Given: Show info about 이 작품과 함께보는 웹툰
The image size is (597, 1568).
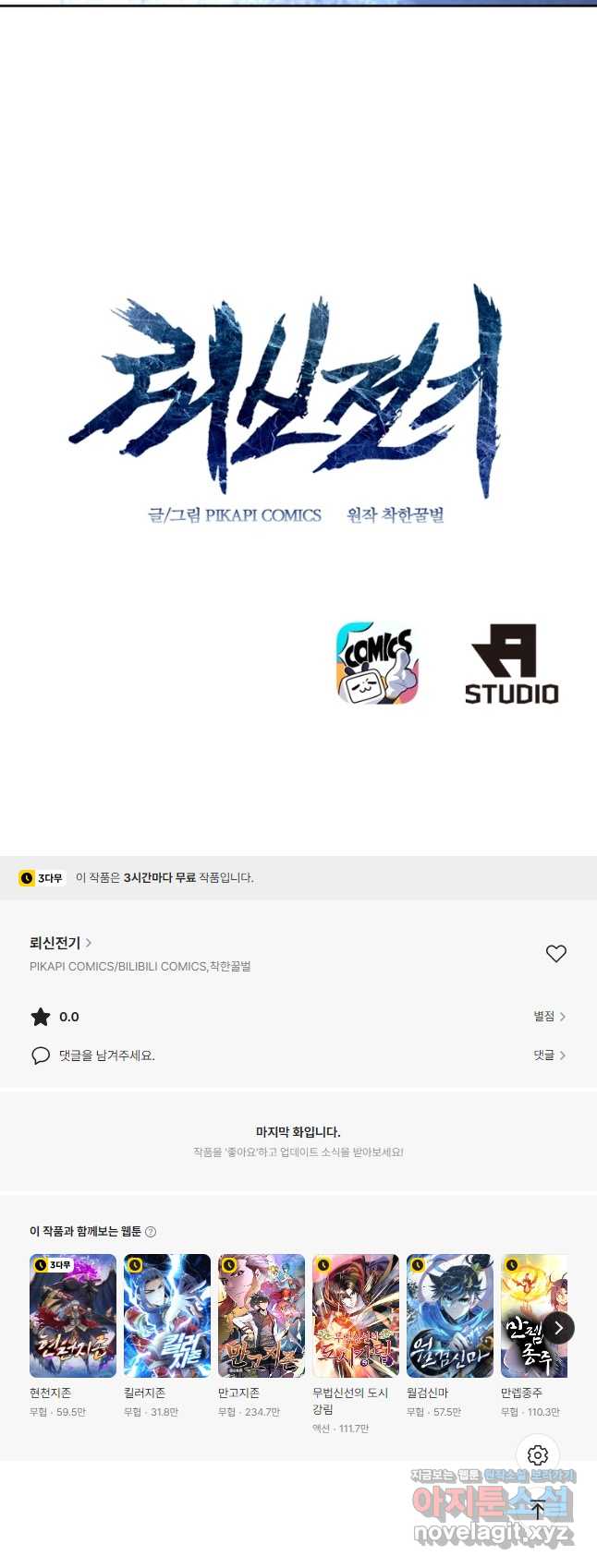Looking at the screenshot, I should pyautogui.click(x=151, y=1232).
